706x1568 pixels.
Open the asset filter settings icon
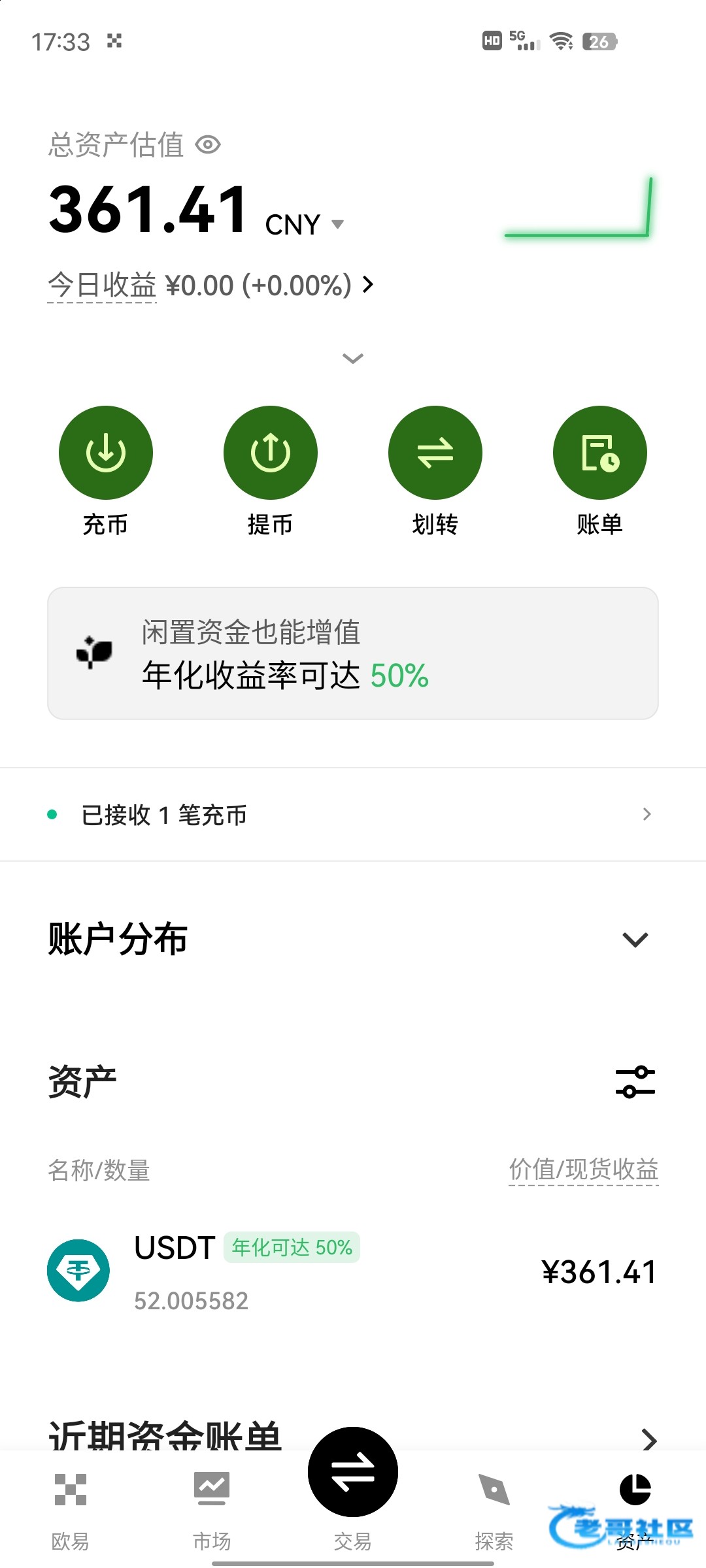pyautogui.click(x=635, y=1082)
